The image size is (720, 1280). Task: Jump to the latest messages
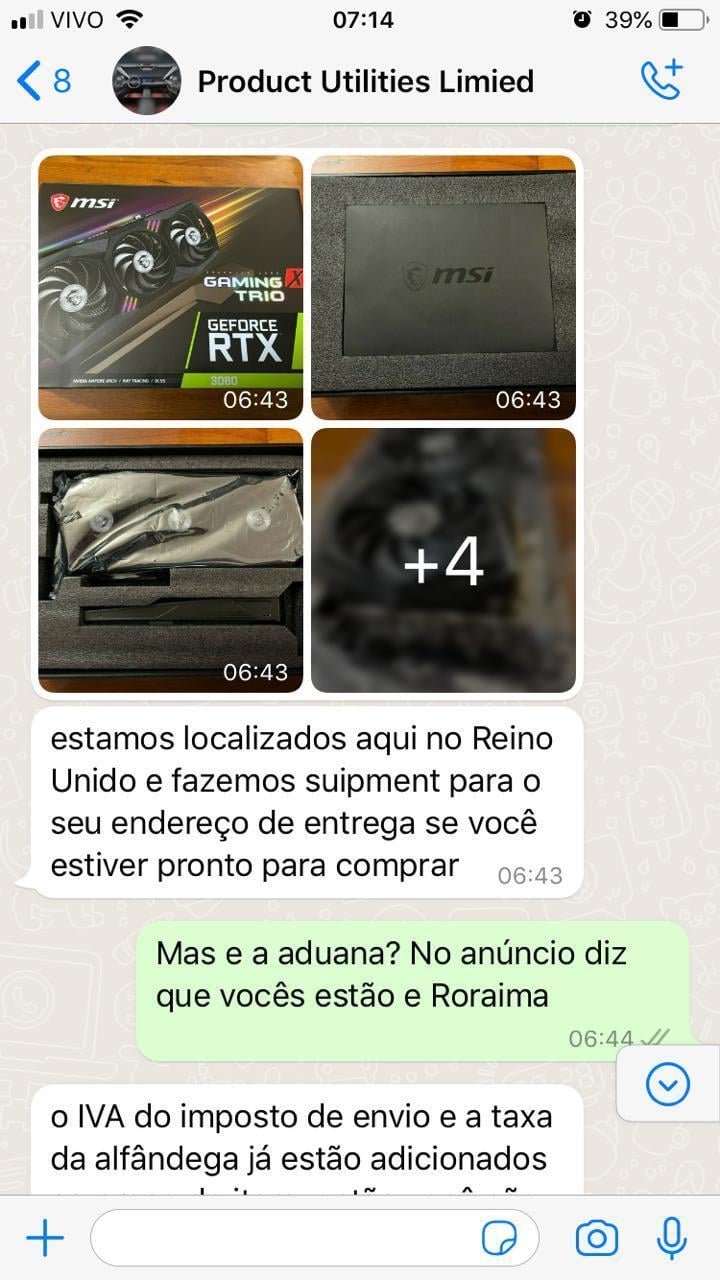click(667, 1084)
